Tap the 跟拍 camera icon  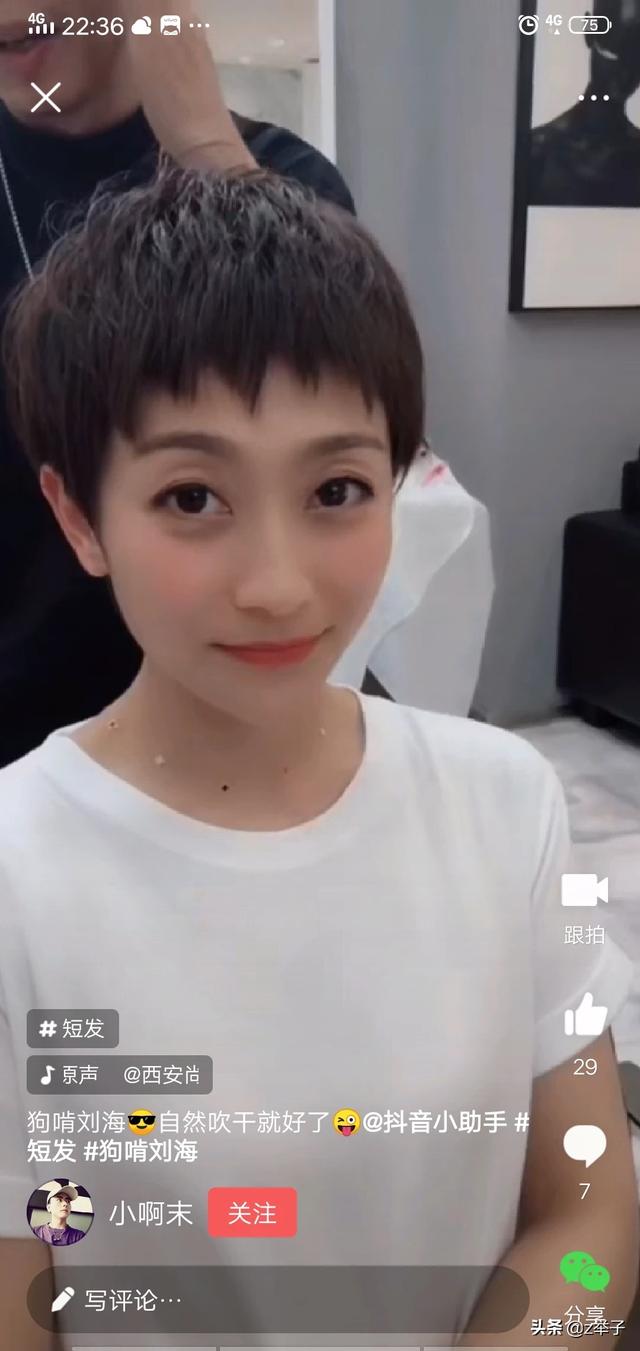point(585,890)
